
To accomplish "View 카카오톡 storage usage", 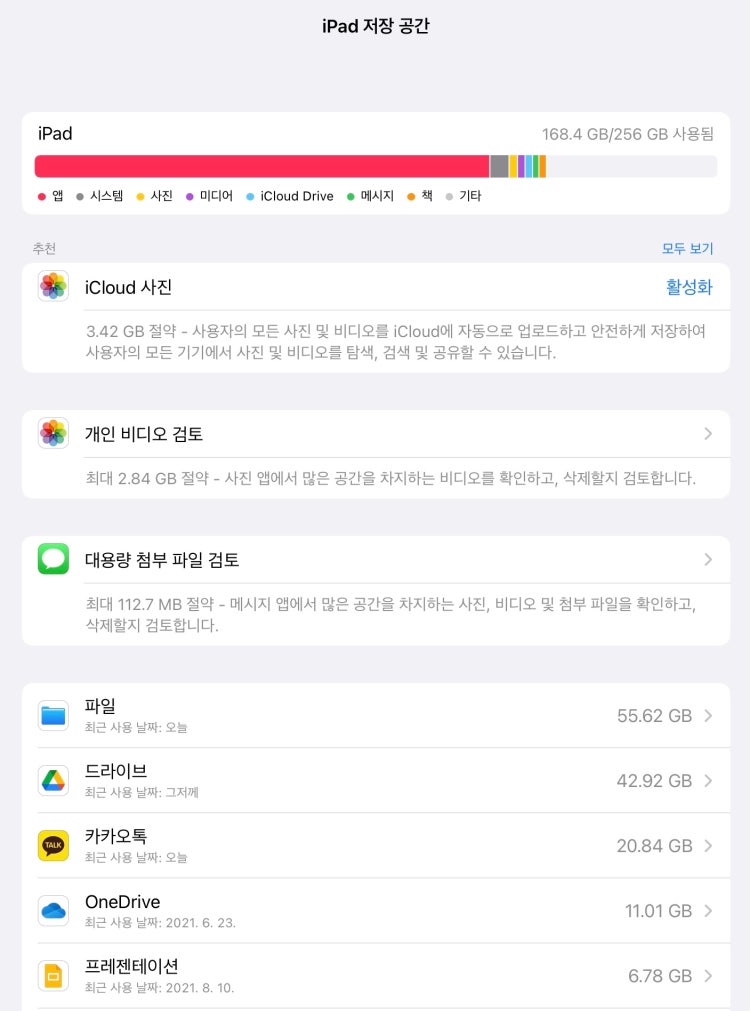I will pos(375,845).
